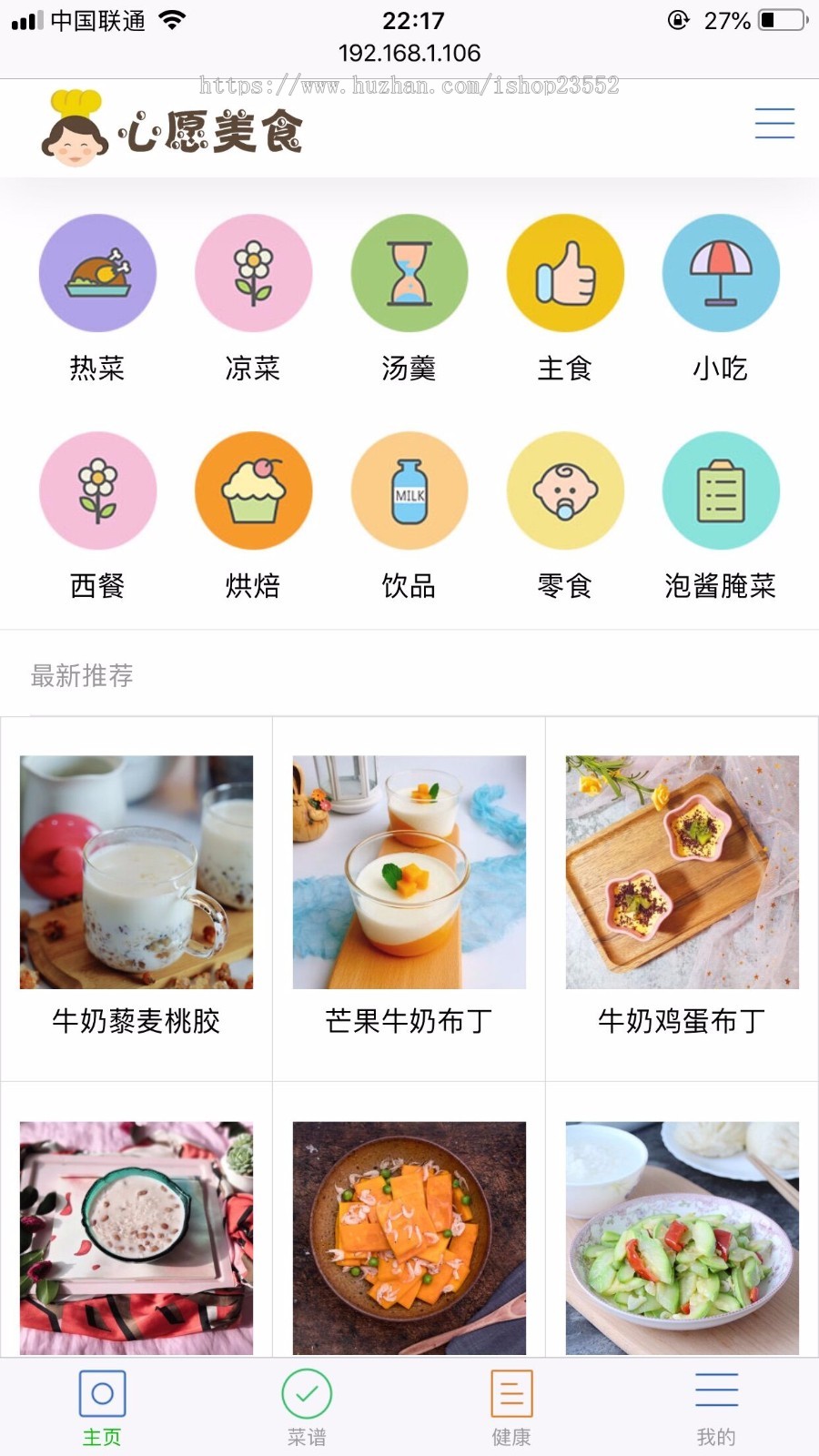Select the 饮品 milk bottle icon
Image resolution: width=819 pixels, height=1456 pixels.
pyautogui.click(x=409, y=490)
